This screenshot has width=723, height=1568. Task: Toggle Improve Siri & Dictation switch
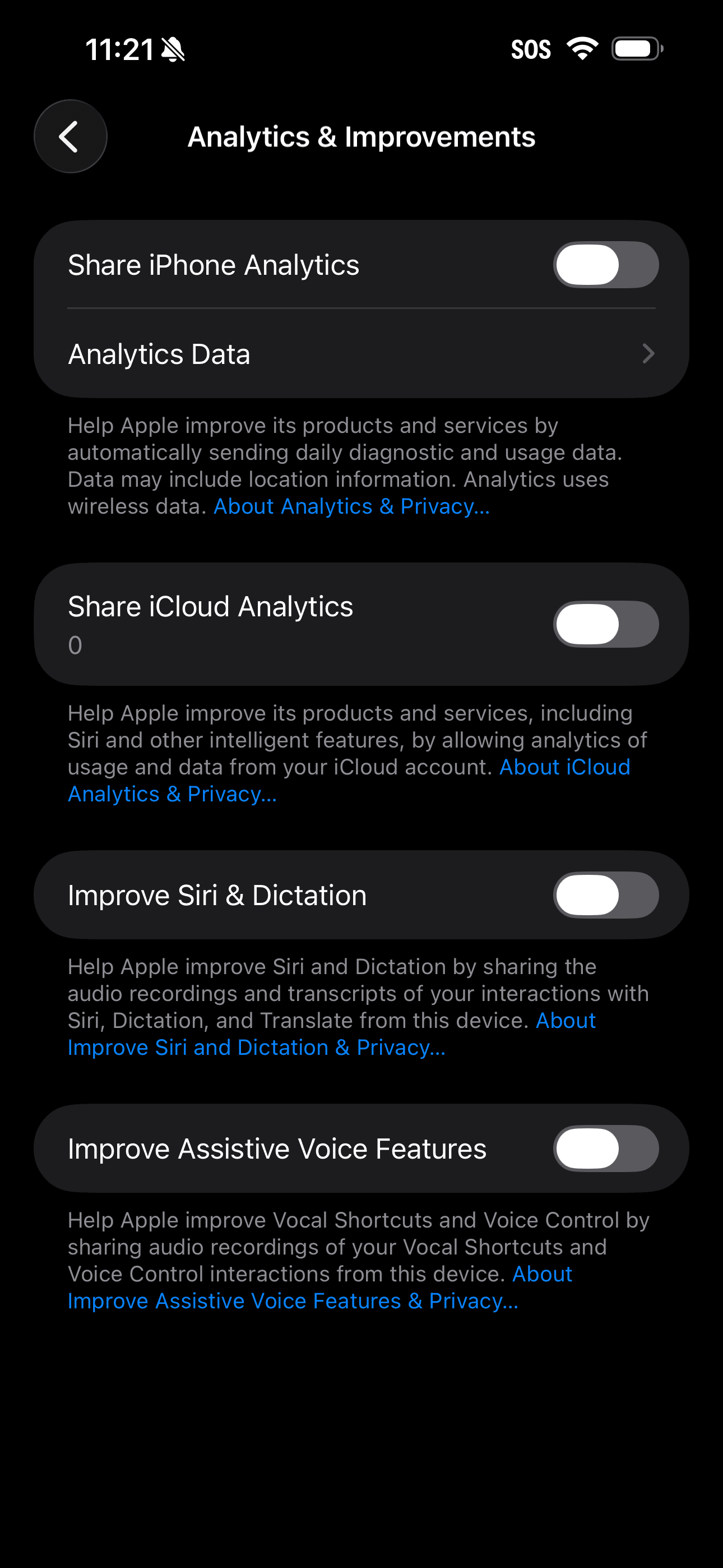click(x=605, y=895)
